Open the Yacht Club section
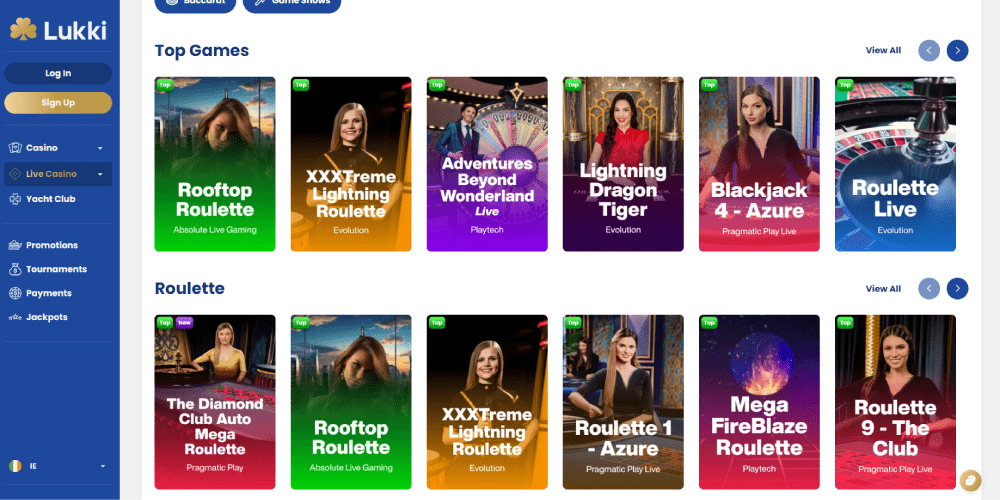The width and height of the screenshot is (1000, 500). [50, 199]
